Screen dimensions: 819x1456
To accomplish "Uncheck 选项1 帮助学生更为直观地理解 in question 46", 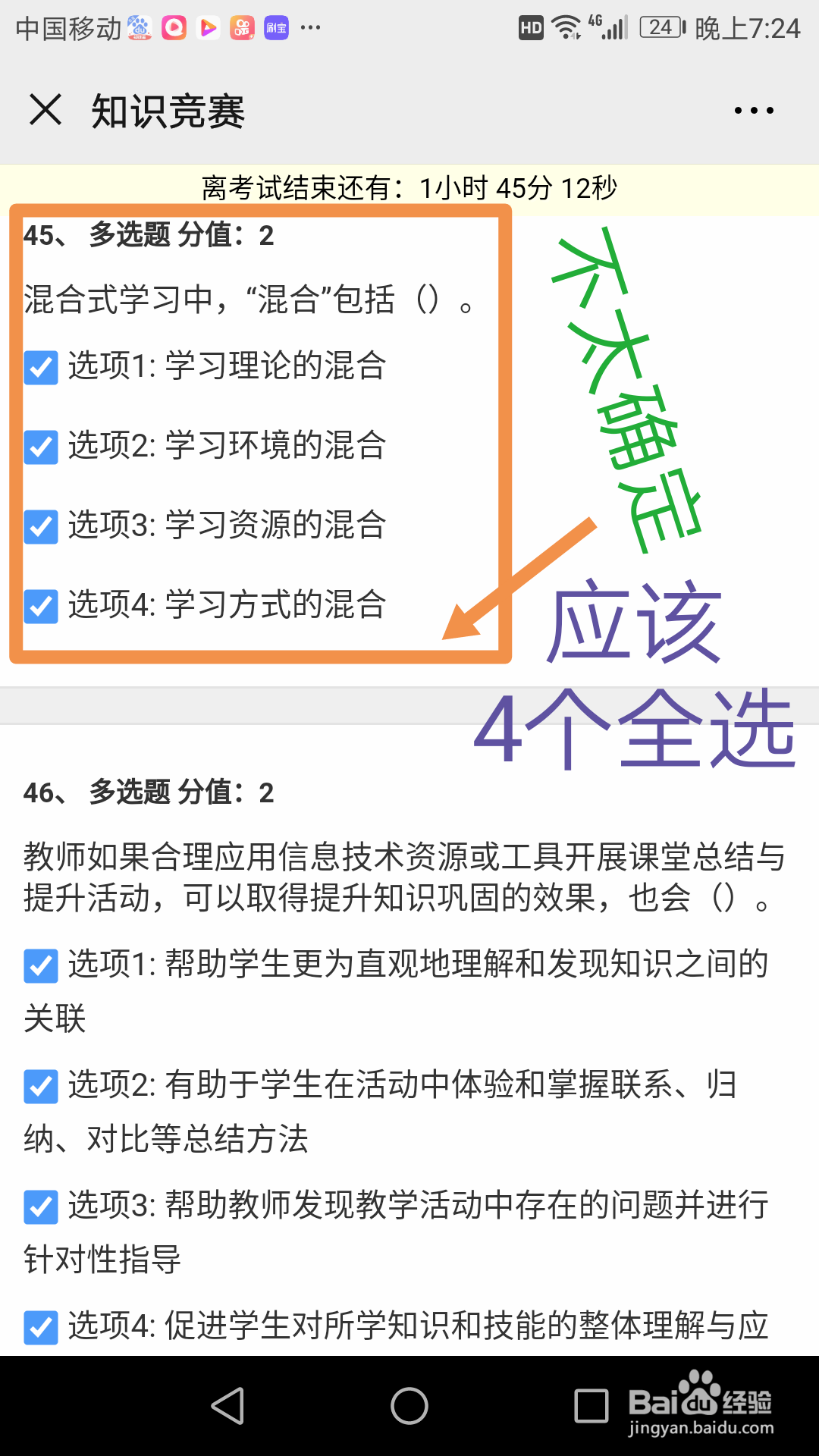I will 41,965.
